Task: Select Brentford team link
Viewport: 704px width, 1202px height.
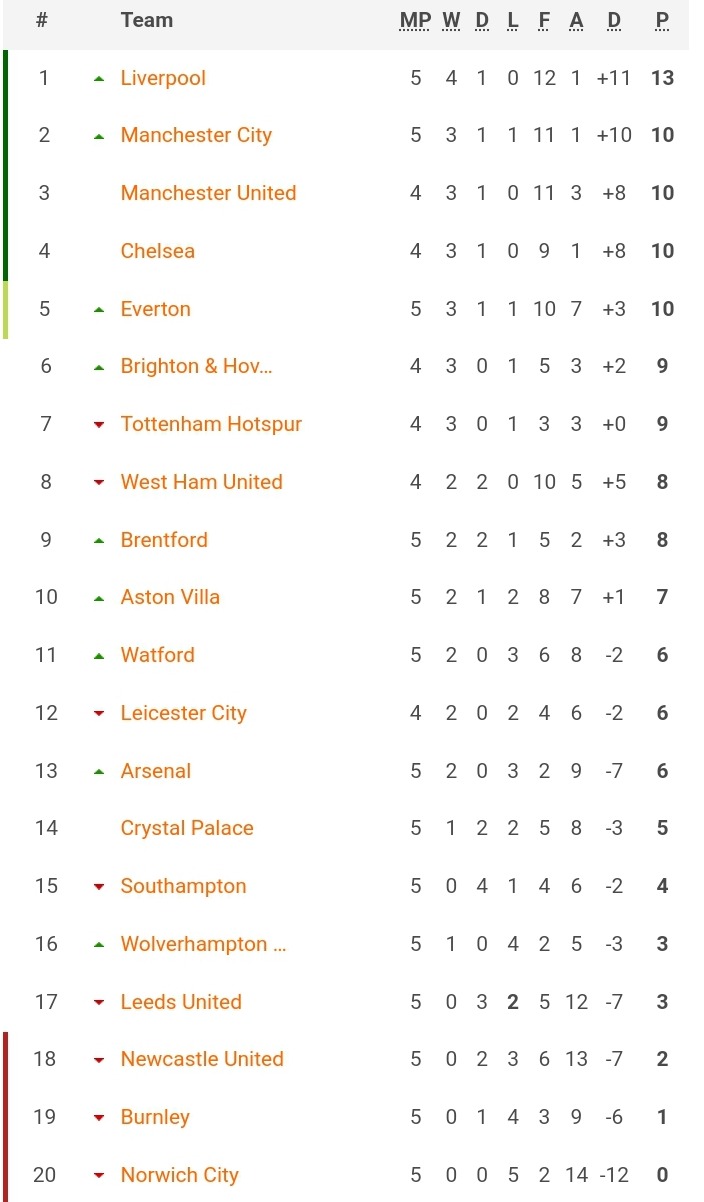Action: (x=164, y=540)
